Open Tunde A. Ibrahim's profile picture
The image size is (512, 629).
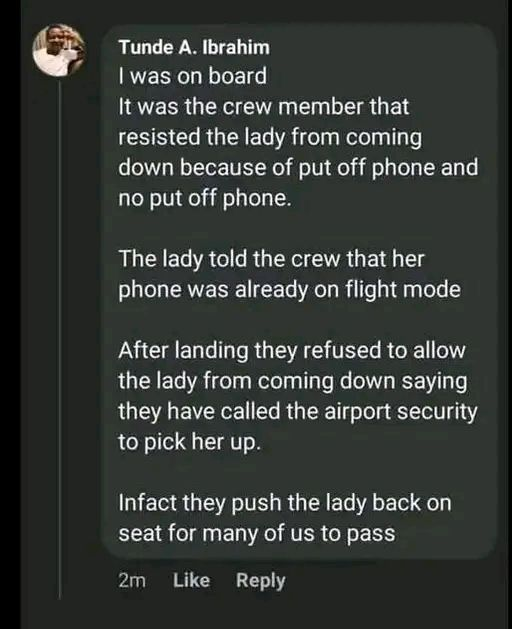(x=59, y=50)
